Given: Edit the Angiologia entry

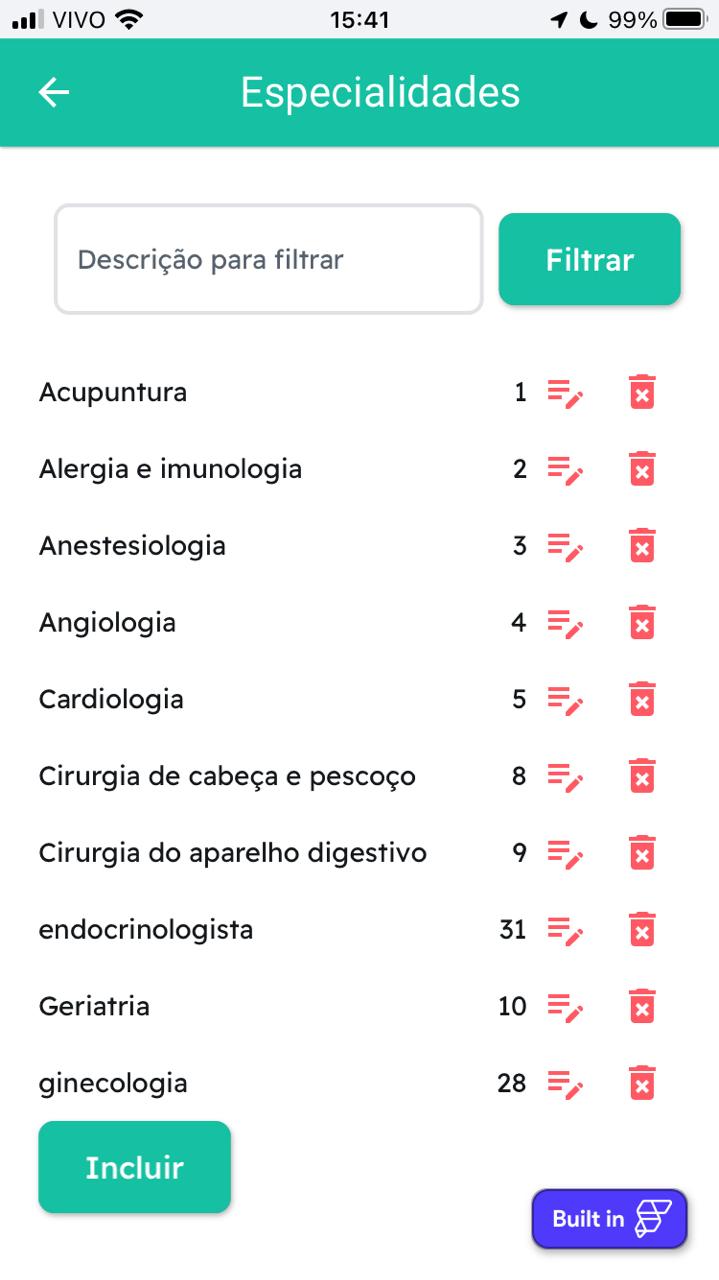Looking at the screenshot, I should (x=565, y=624).
